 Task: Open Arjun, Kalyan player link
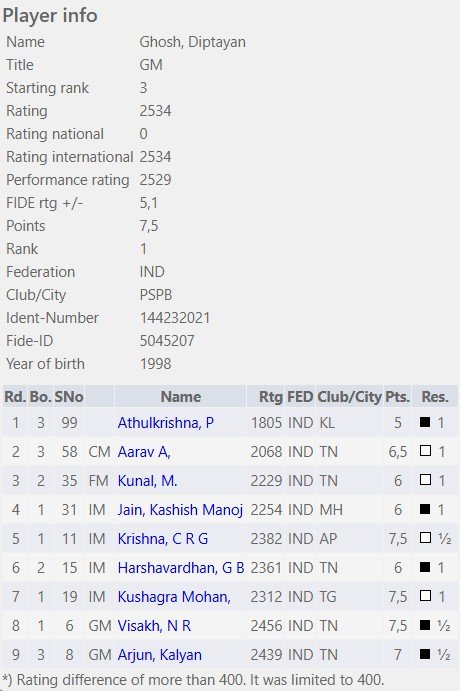click(x=160, y=655)
